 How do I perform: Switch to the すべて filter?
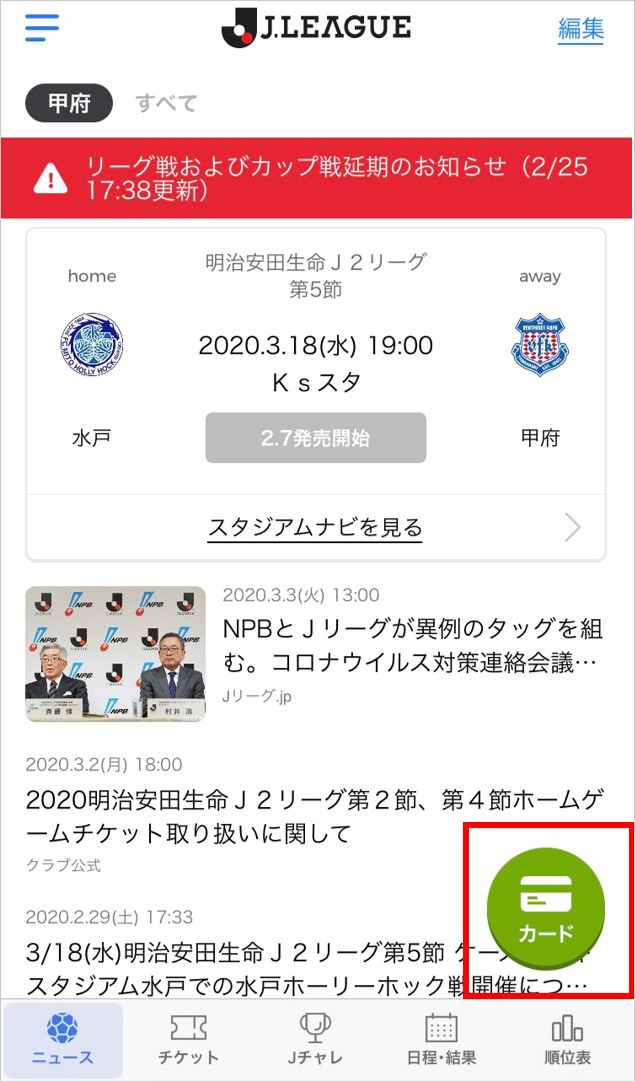pos(167,103)
